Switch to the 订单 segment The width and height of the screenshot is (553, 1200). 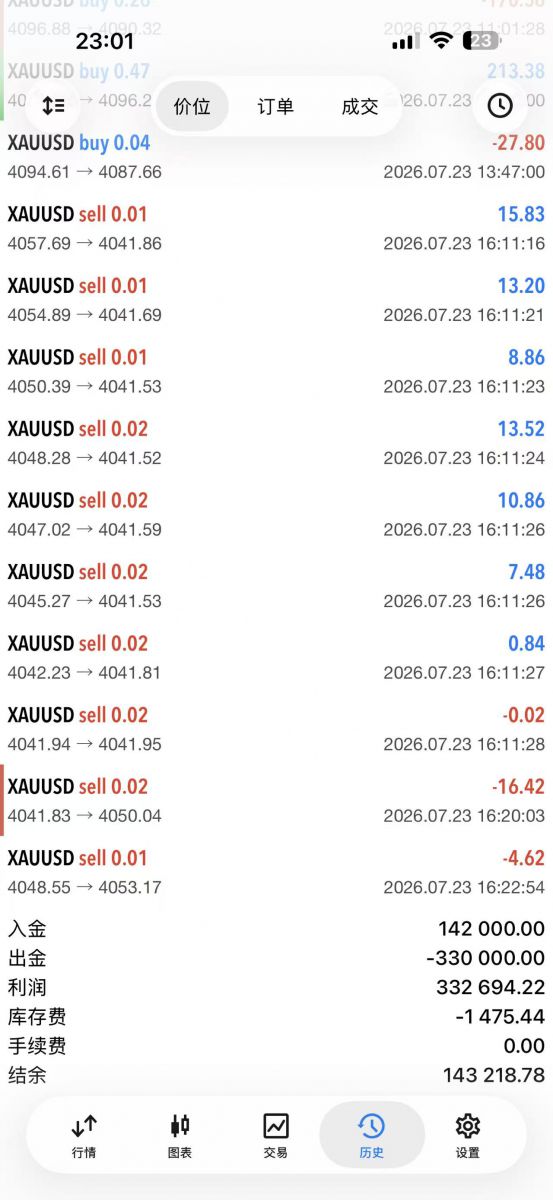click(276, 106)
